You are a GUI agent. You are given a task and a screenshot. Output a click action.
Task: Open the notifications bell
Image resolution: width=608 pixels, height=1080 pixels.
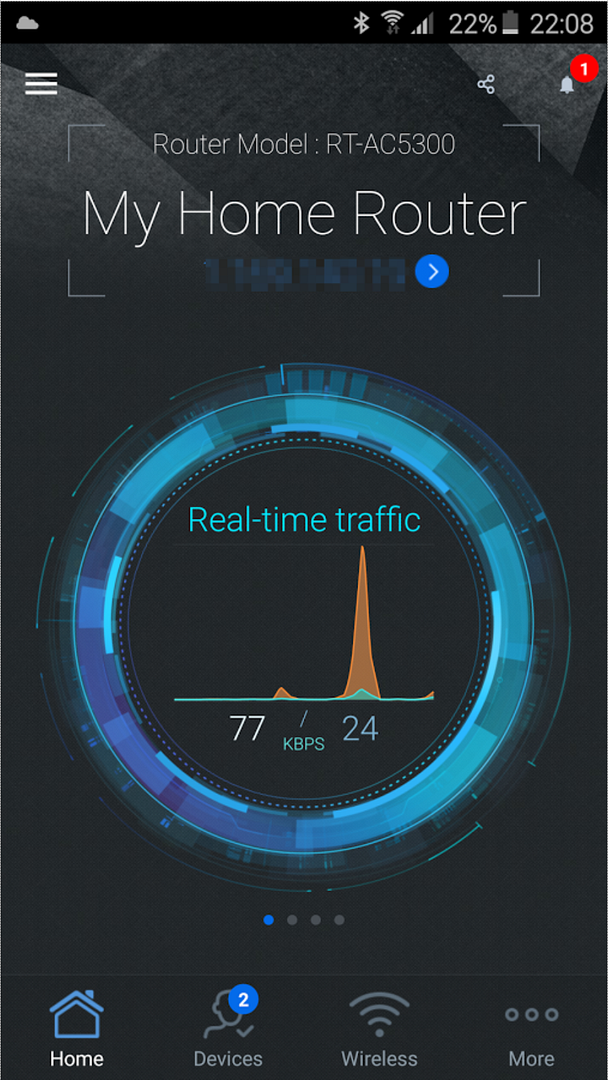pyautogui.click(x=568, y=84)
